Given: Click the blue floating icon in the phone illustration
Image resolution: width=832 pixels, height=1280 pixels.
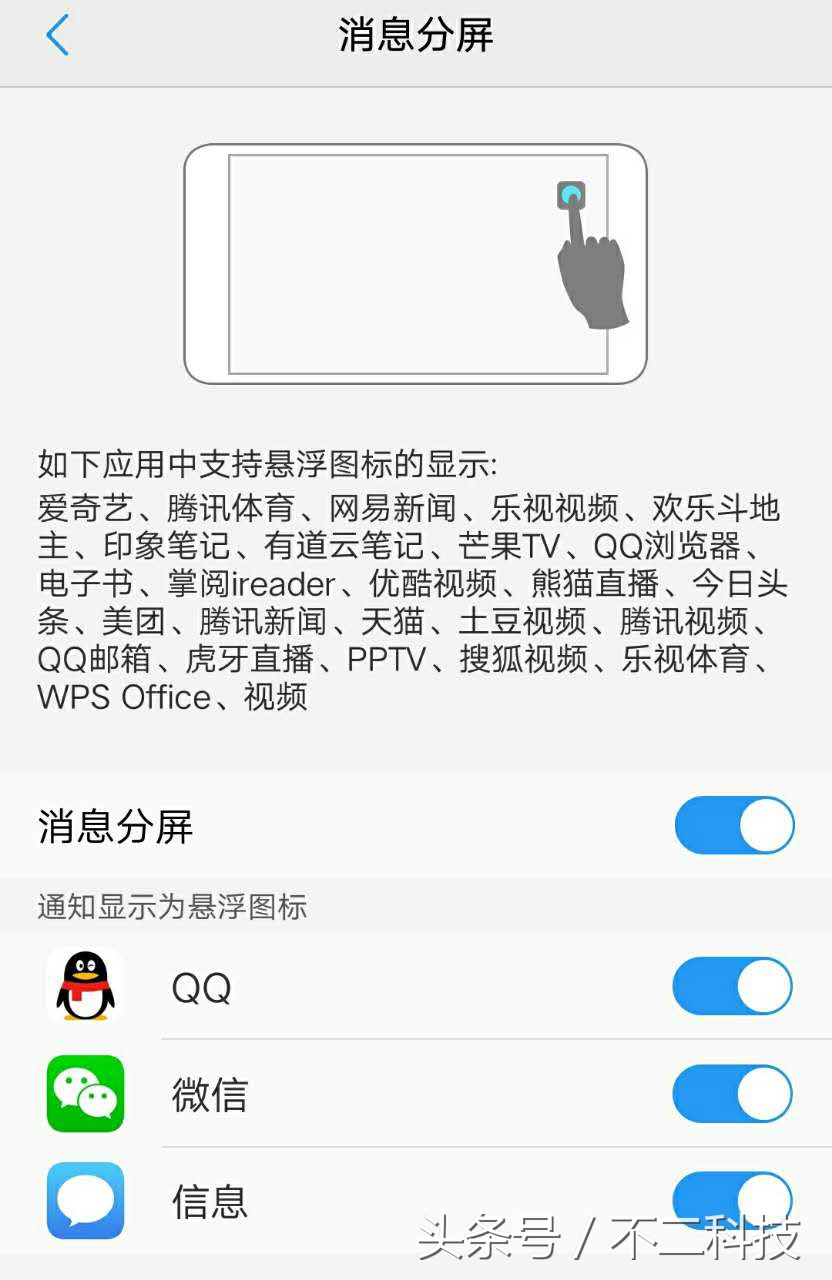Looking at the screenshot, I should coord(570,193).
